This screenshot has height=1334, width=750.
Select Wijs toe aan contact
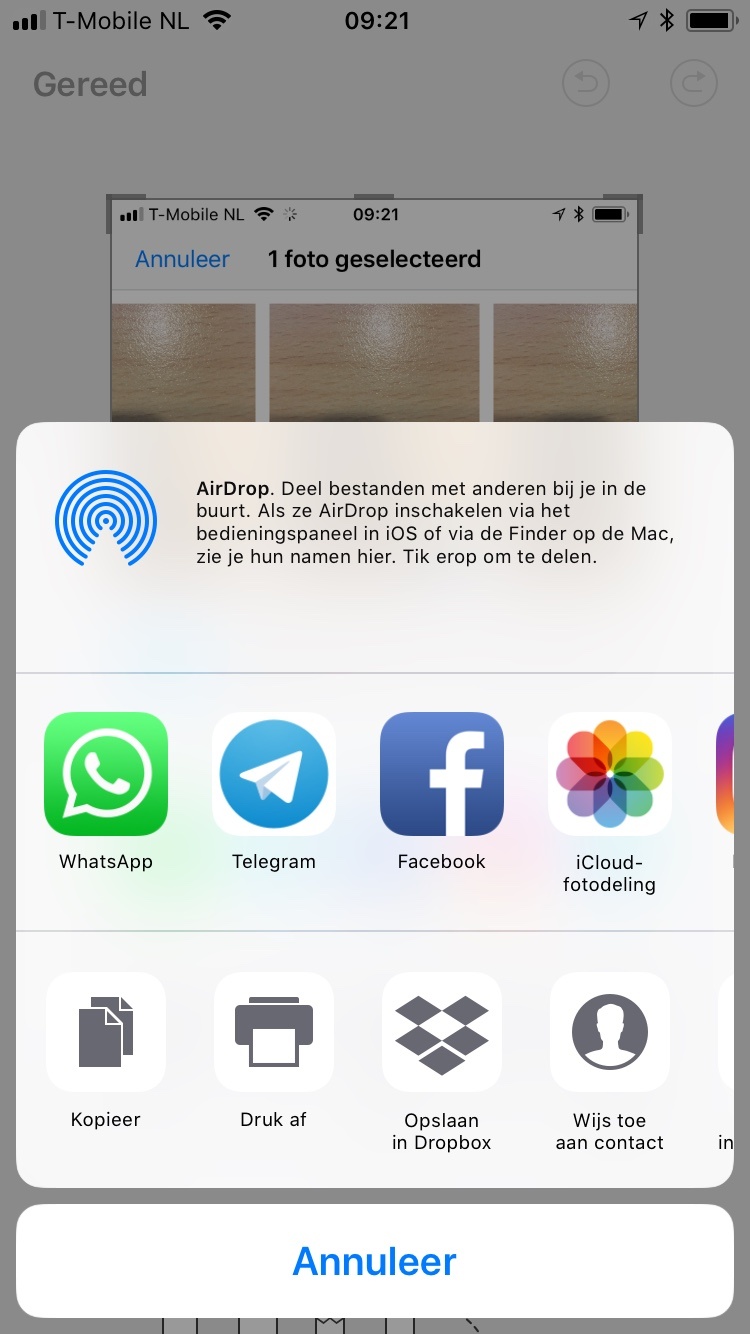point(610,1032)
